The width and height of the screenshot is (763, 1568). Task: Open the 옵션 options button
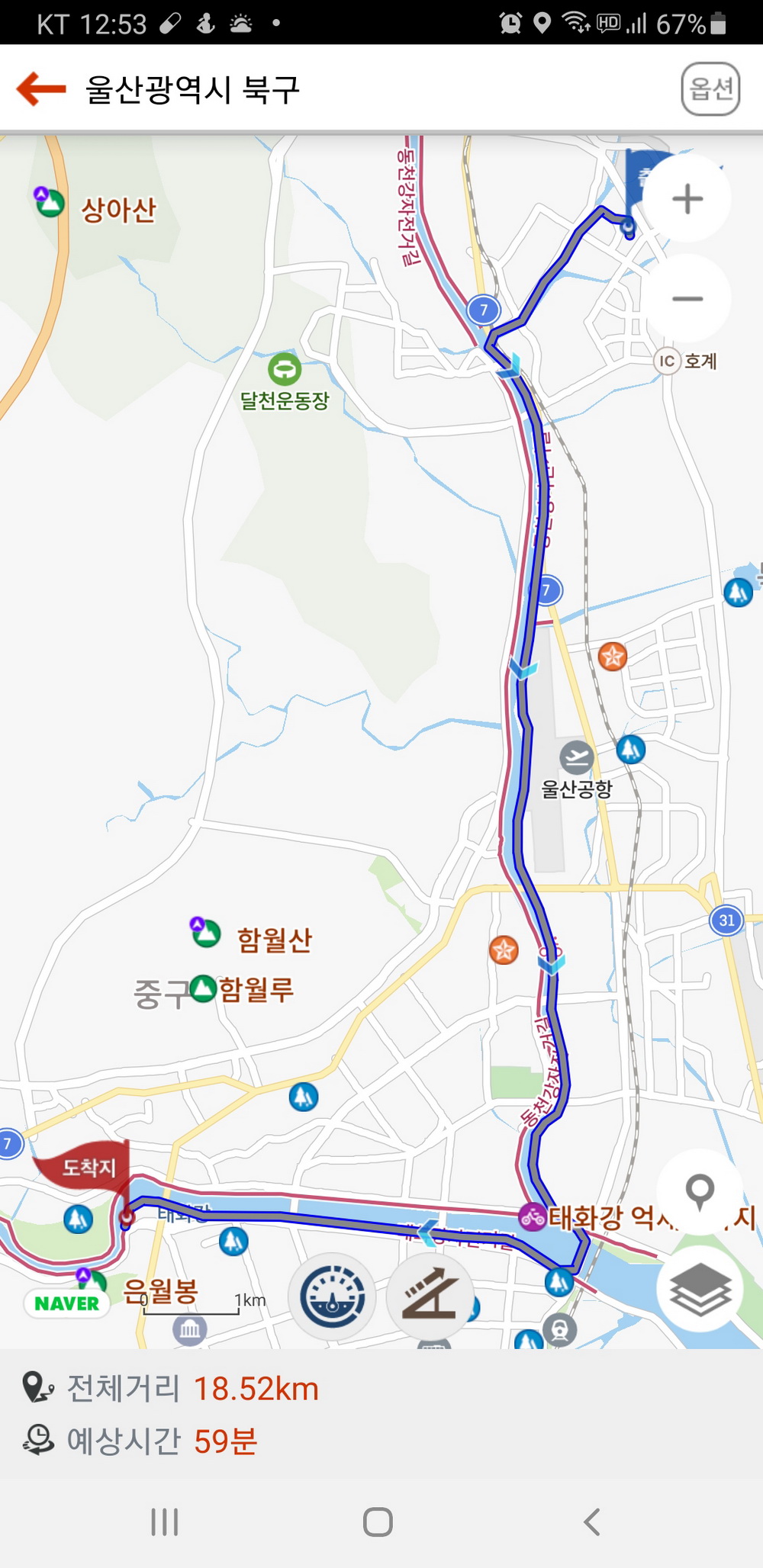coord(710,89)
